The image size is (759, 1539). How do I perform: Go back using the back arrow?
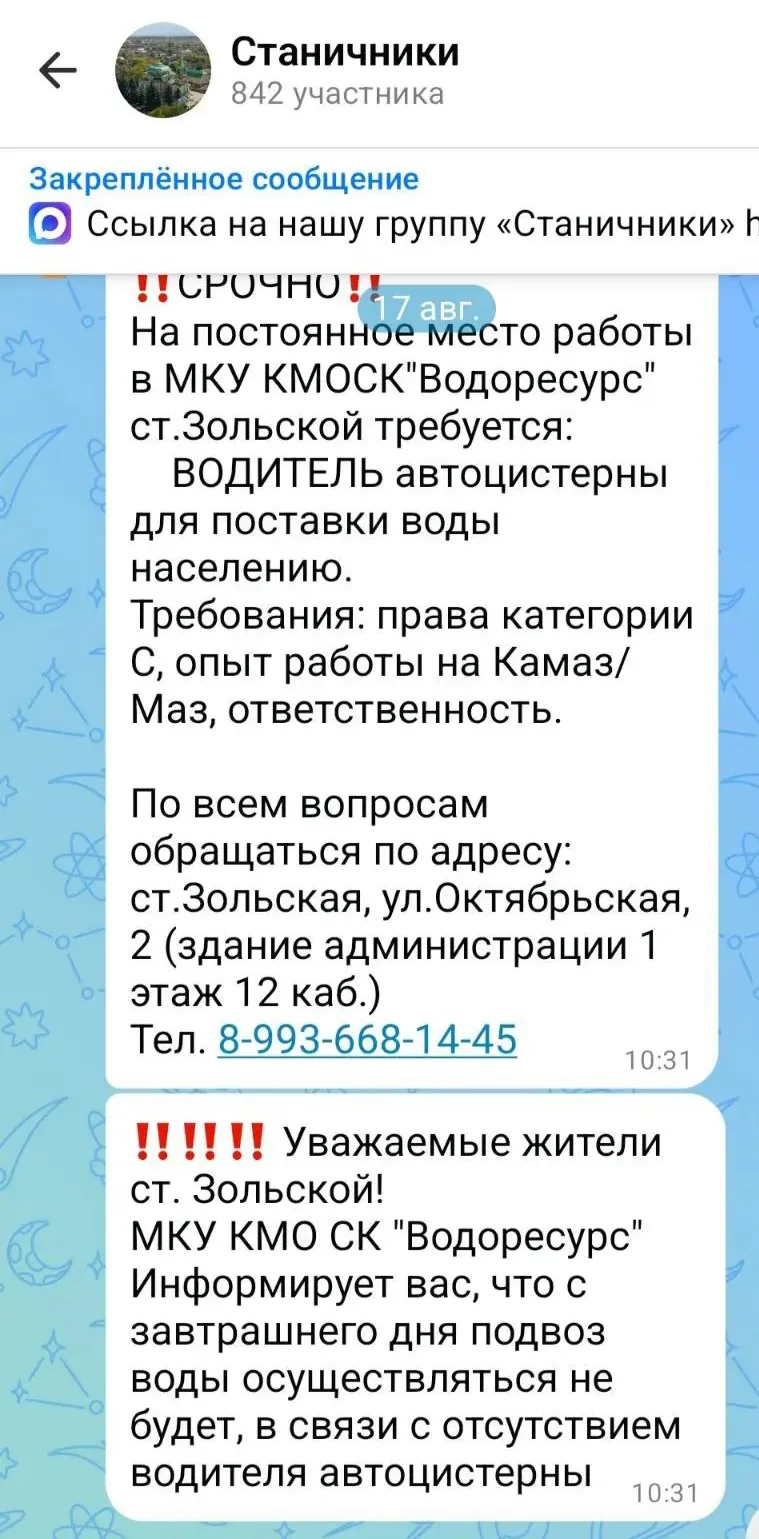click(57, 71)
